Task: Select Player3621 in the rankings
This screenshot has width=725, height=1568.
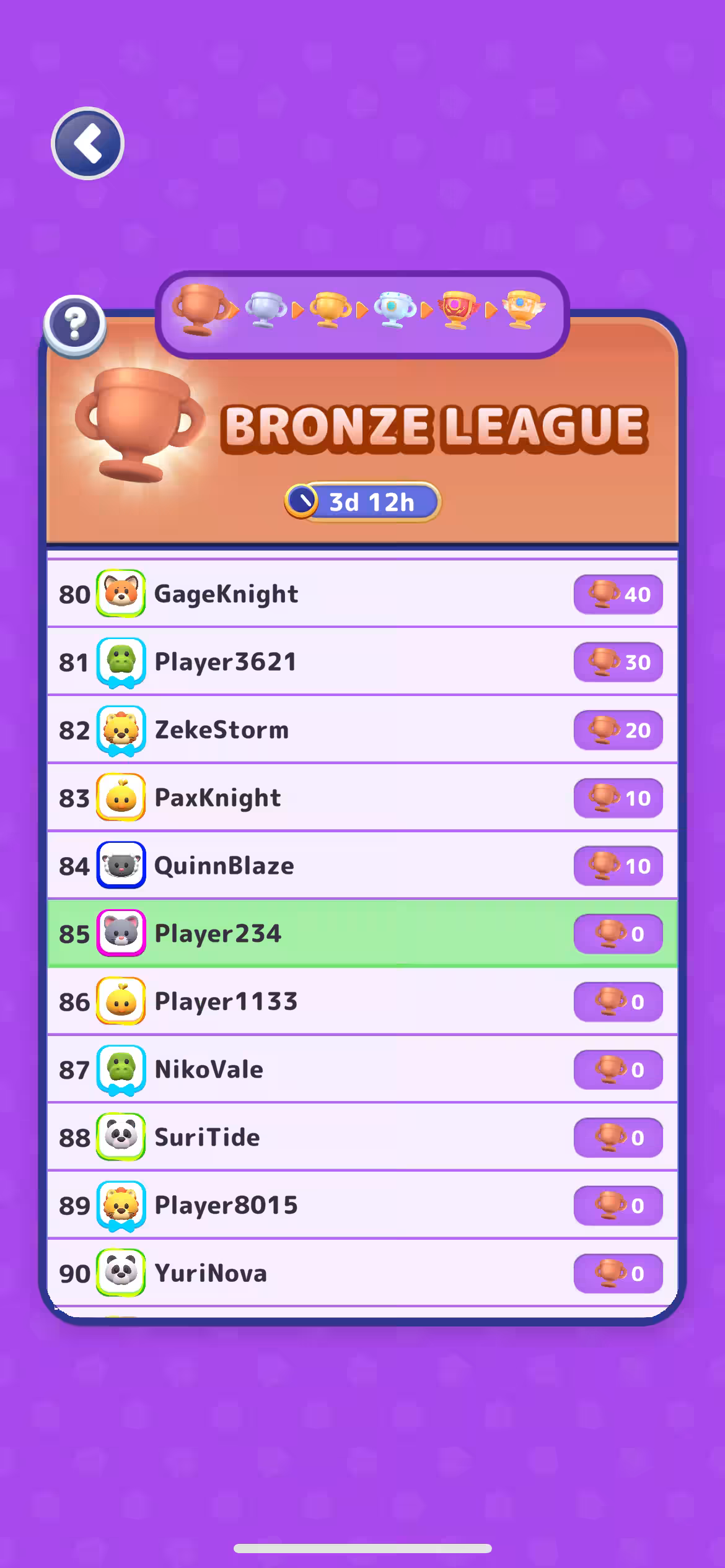Action: 362,662
